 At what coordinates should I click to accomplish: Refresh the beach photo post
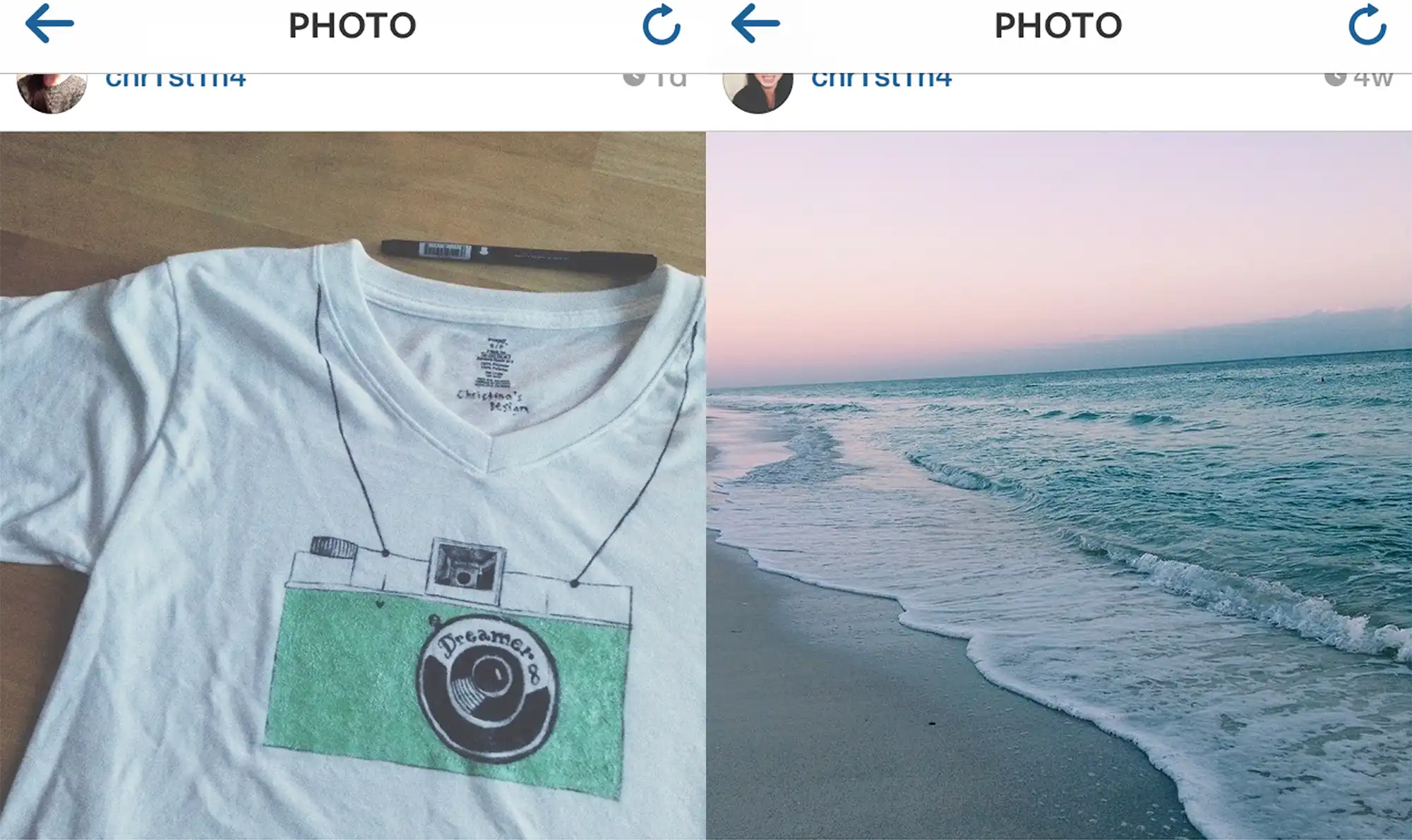click(1367, 25)
